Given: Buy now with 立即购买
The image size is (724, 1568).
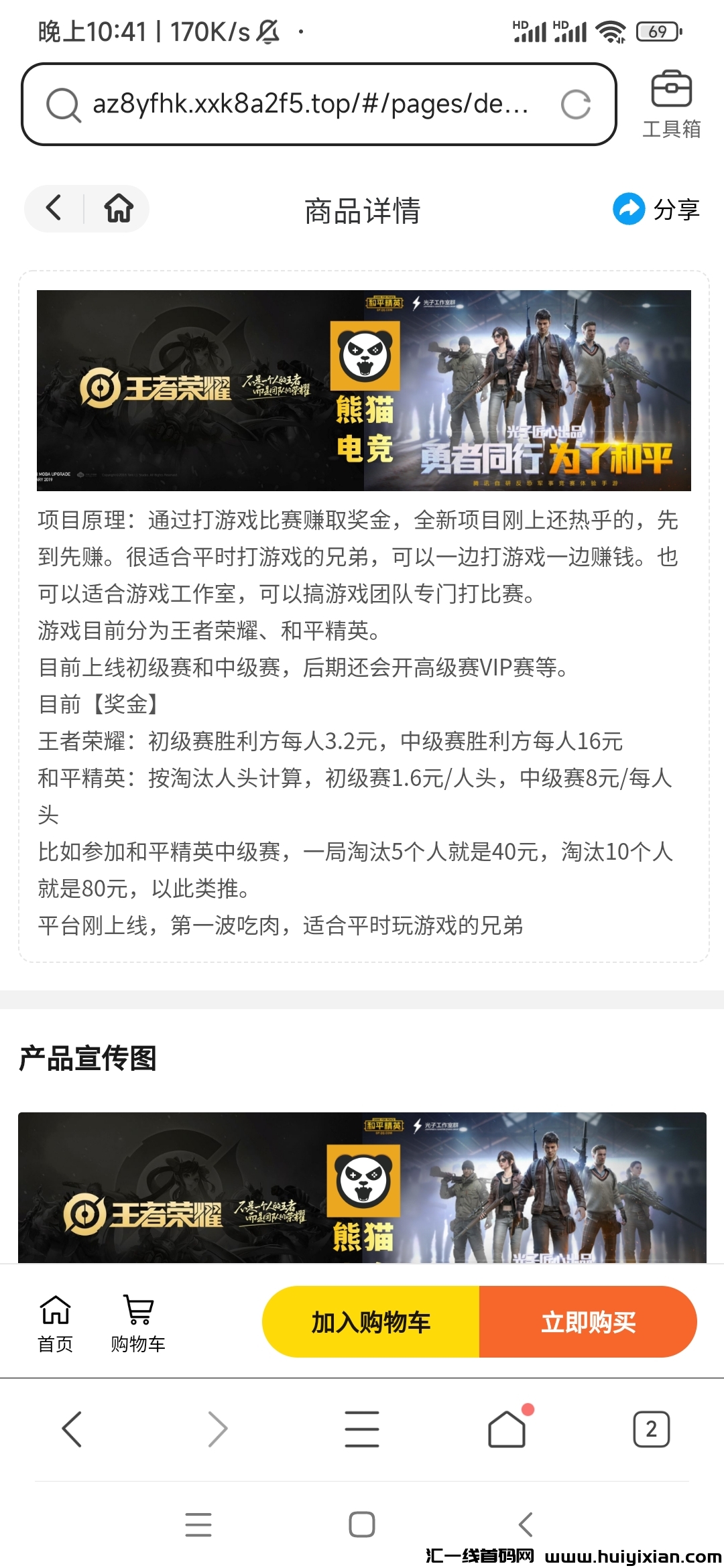Looking at the screenshot, I should tap(588, 1322).
